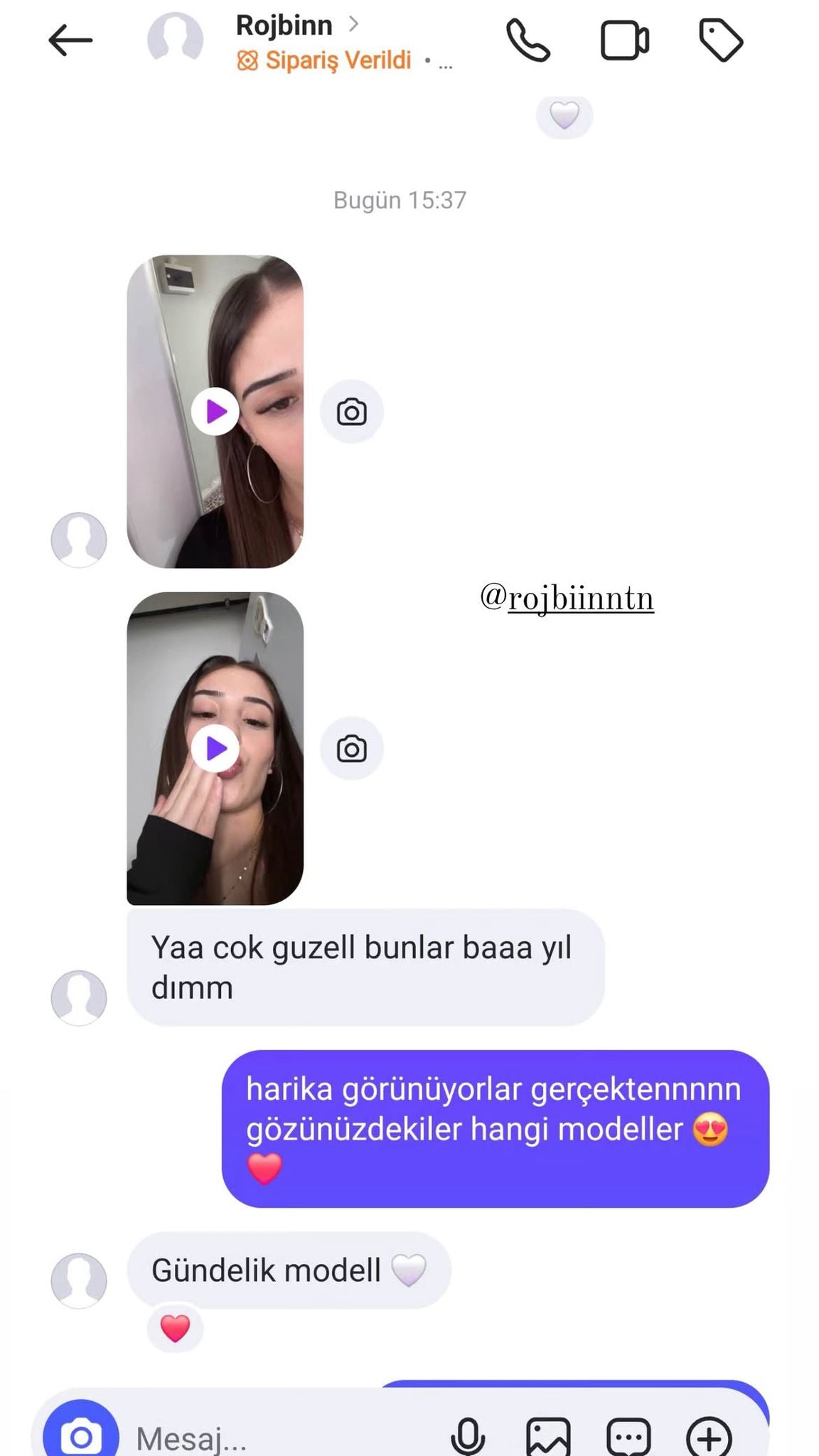Screen dimensions: 819x1456
Task: Open saved replies bubble icon
Action: tap(628, 1436)
